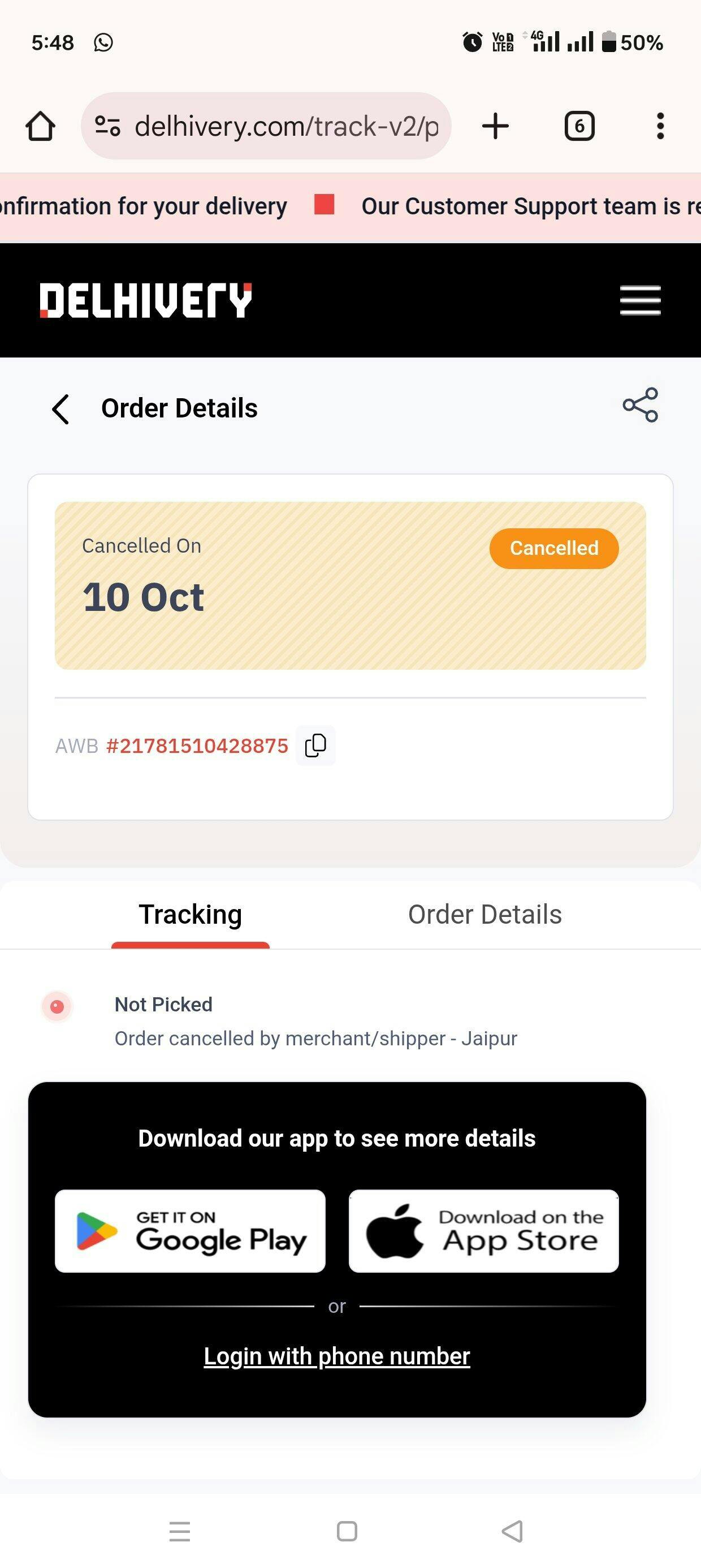Tap the system back button
The image size is (701, 1568).
[512, 1531]
